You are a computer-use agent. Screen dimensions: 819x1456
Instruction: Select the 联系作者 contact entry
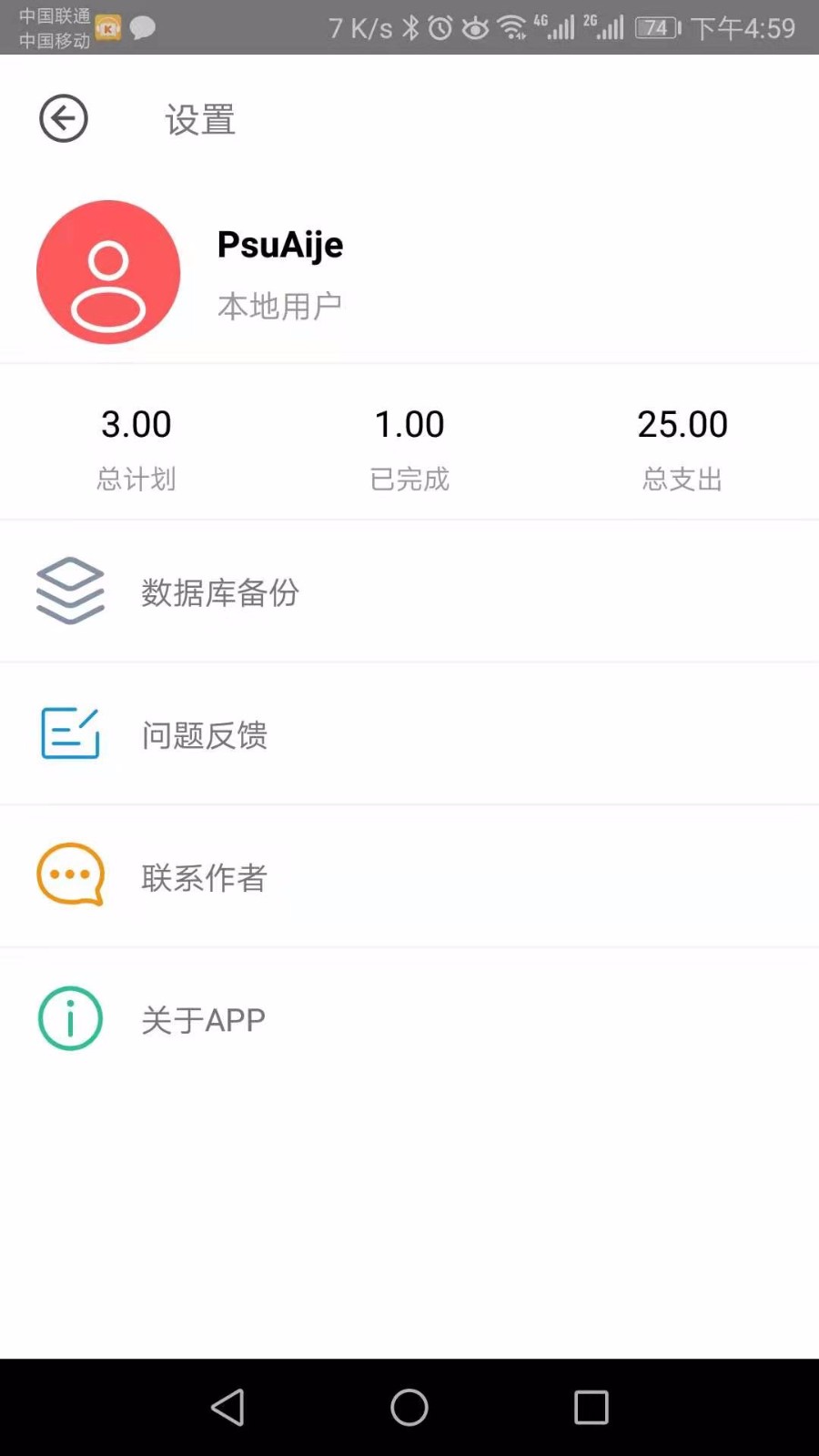coord(204,876)
